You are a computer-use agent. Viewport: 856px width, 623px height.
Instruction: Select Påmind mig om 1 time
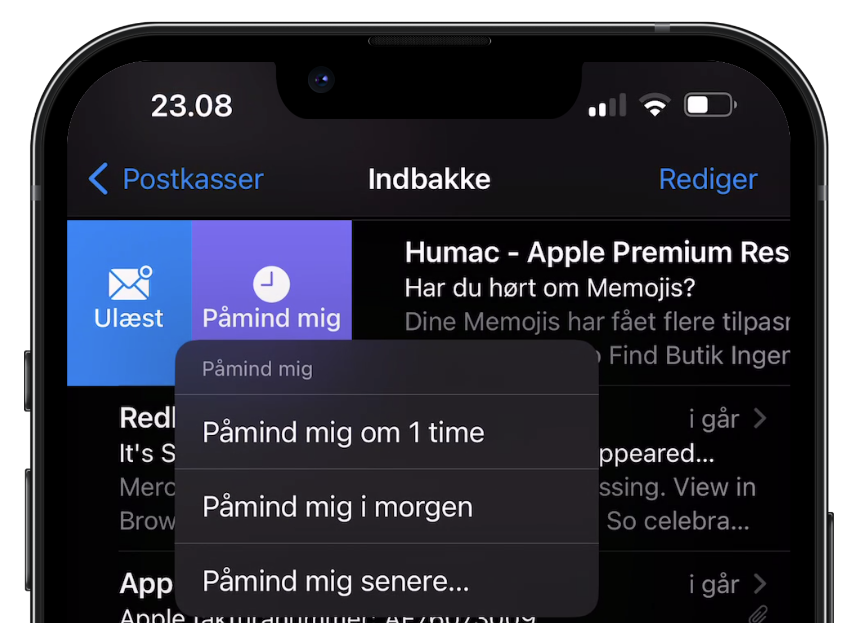343,433
